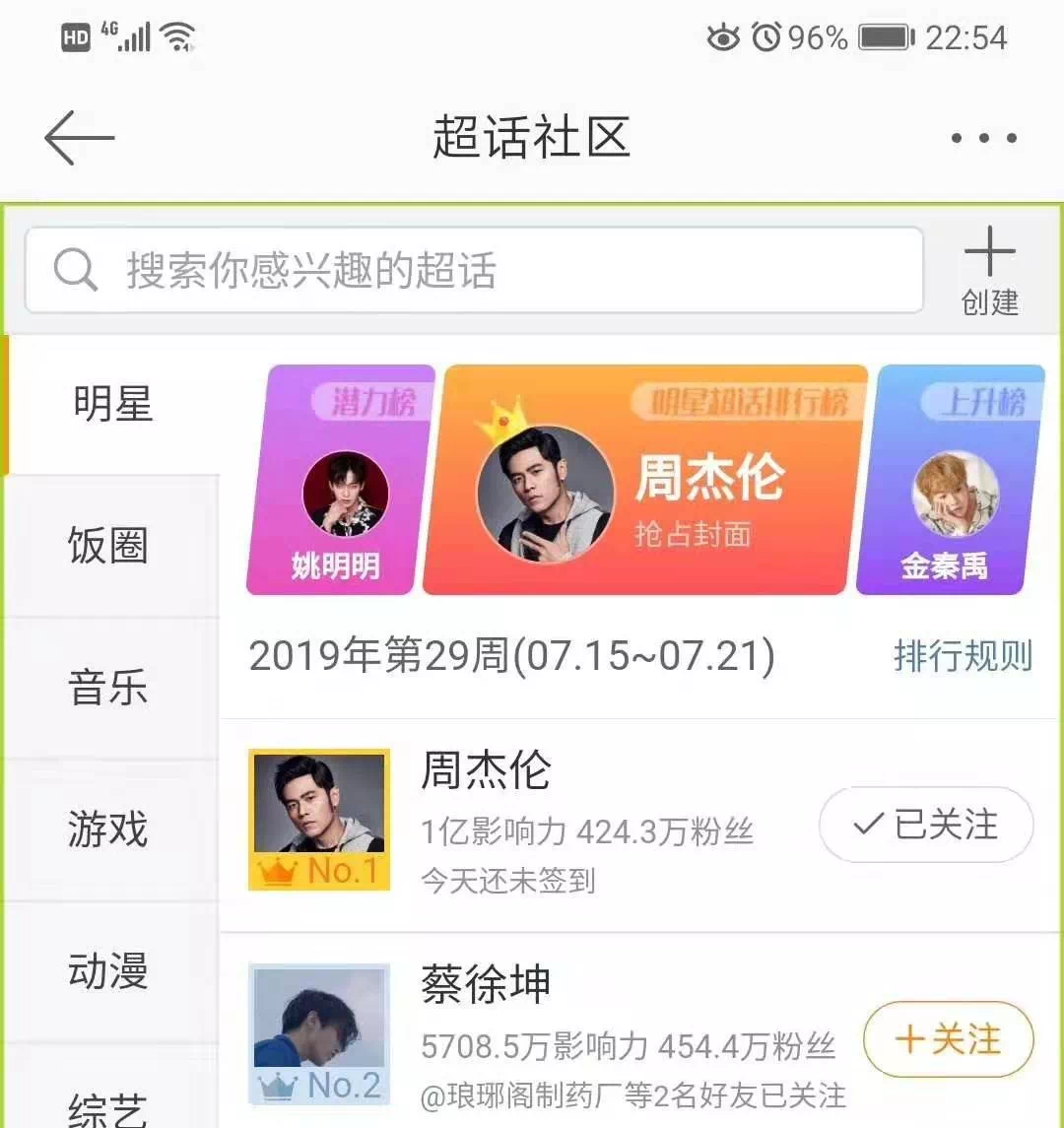Screen dimensions: 1064x1128
Task: Tap the super topic search box
Action: point(473,270)
